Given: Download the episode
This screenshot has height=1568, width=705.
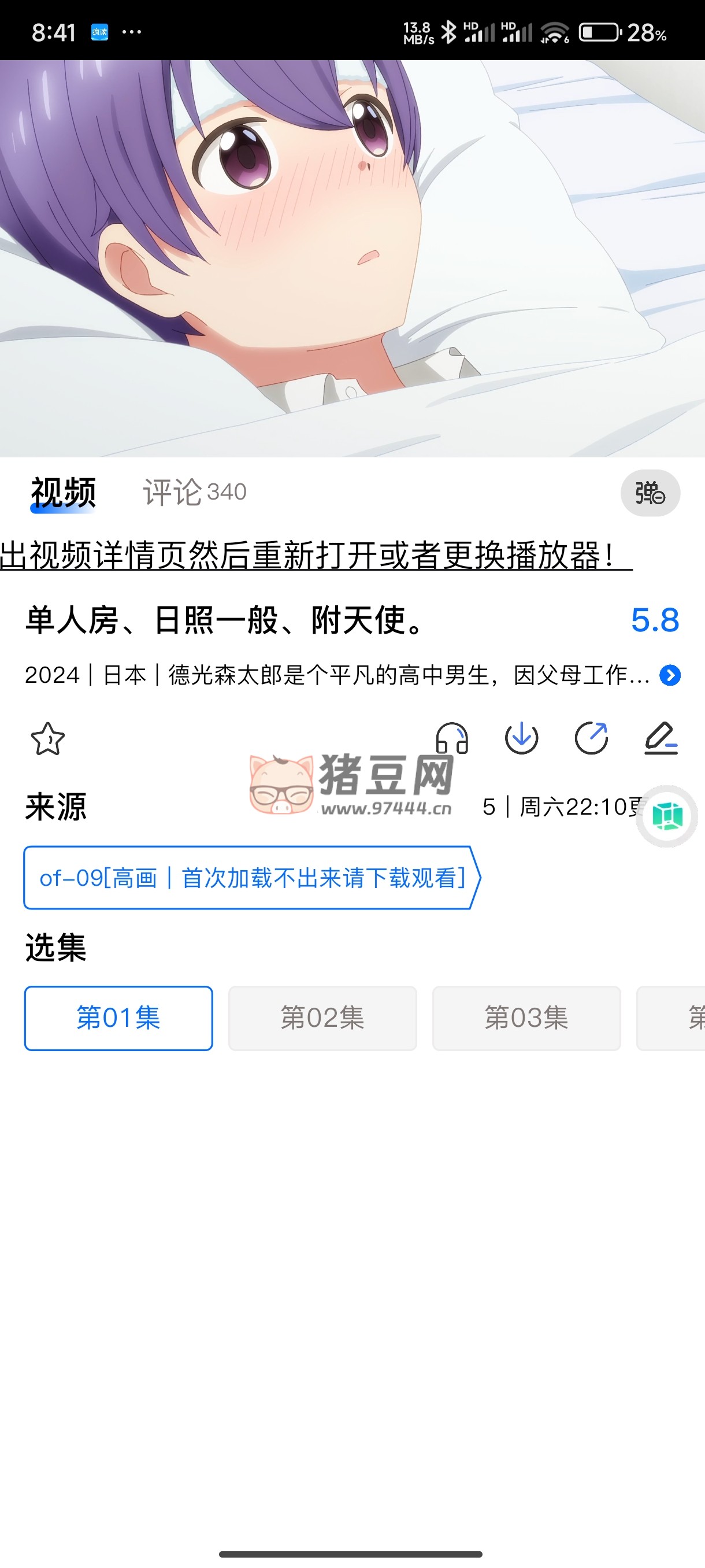Looking at the screenshot, I should click(x=521, y=738).
